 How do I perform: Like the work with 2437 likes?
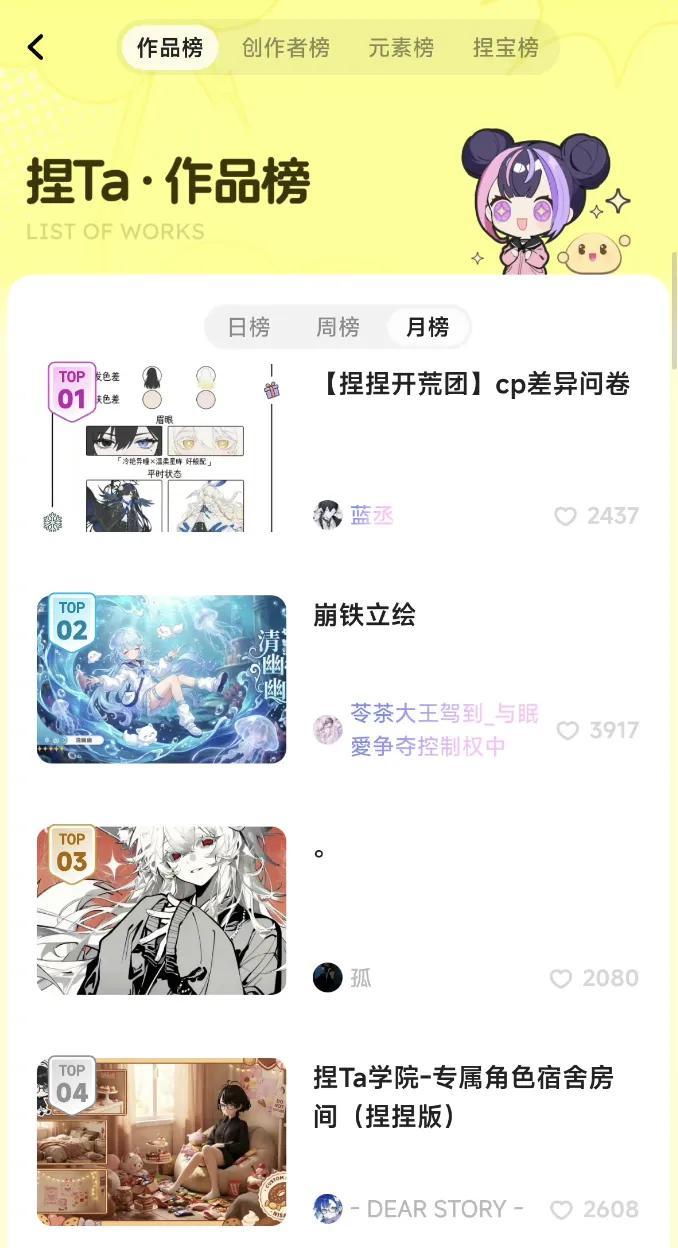[x=566, y=516]
